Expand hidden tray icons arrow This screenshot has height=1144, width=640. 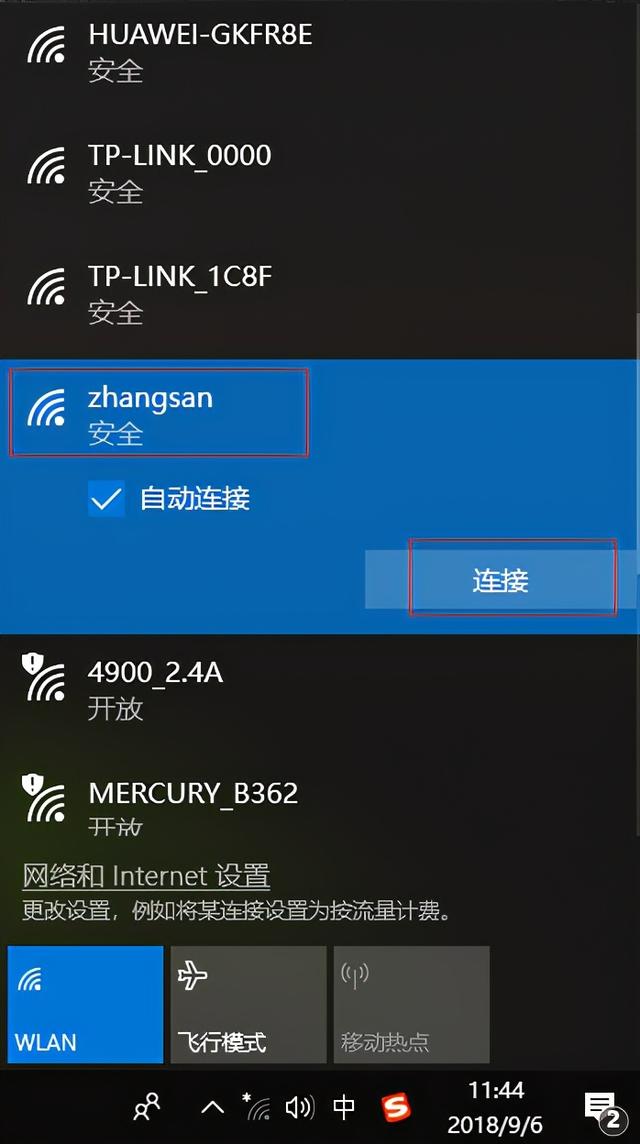[212, 1107]
